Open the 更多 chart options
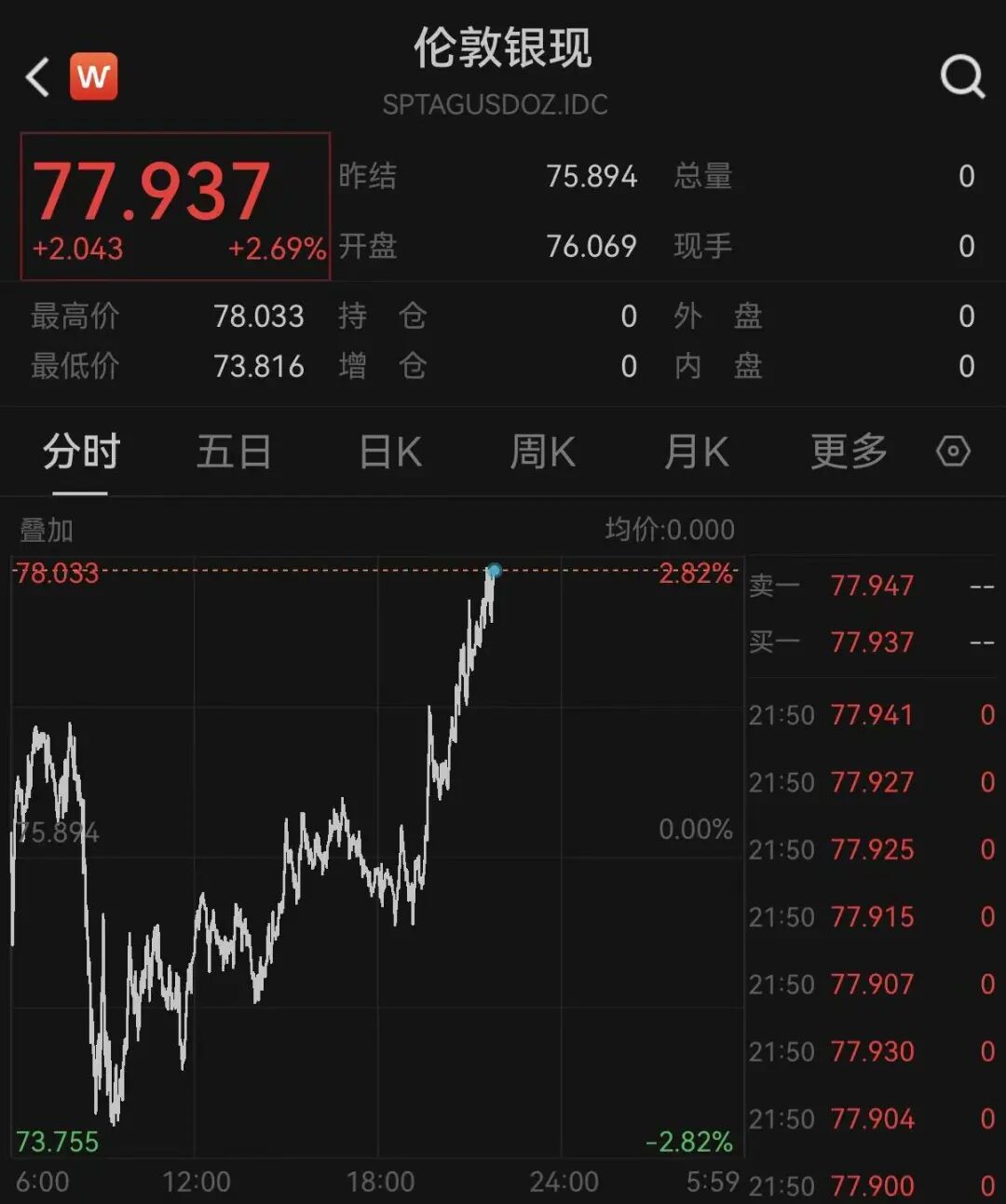The width and height of the screenshot is (1006, 1204). coord(849,452)
